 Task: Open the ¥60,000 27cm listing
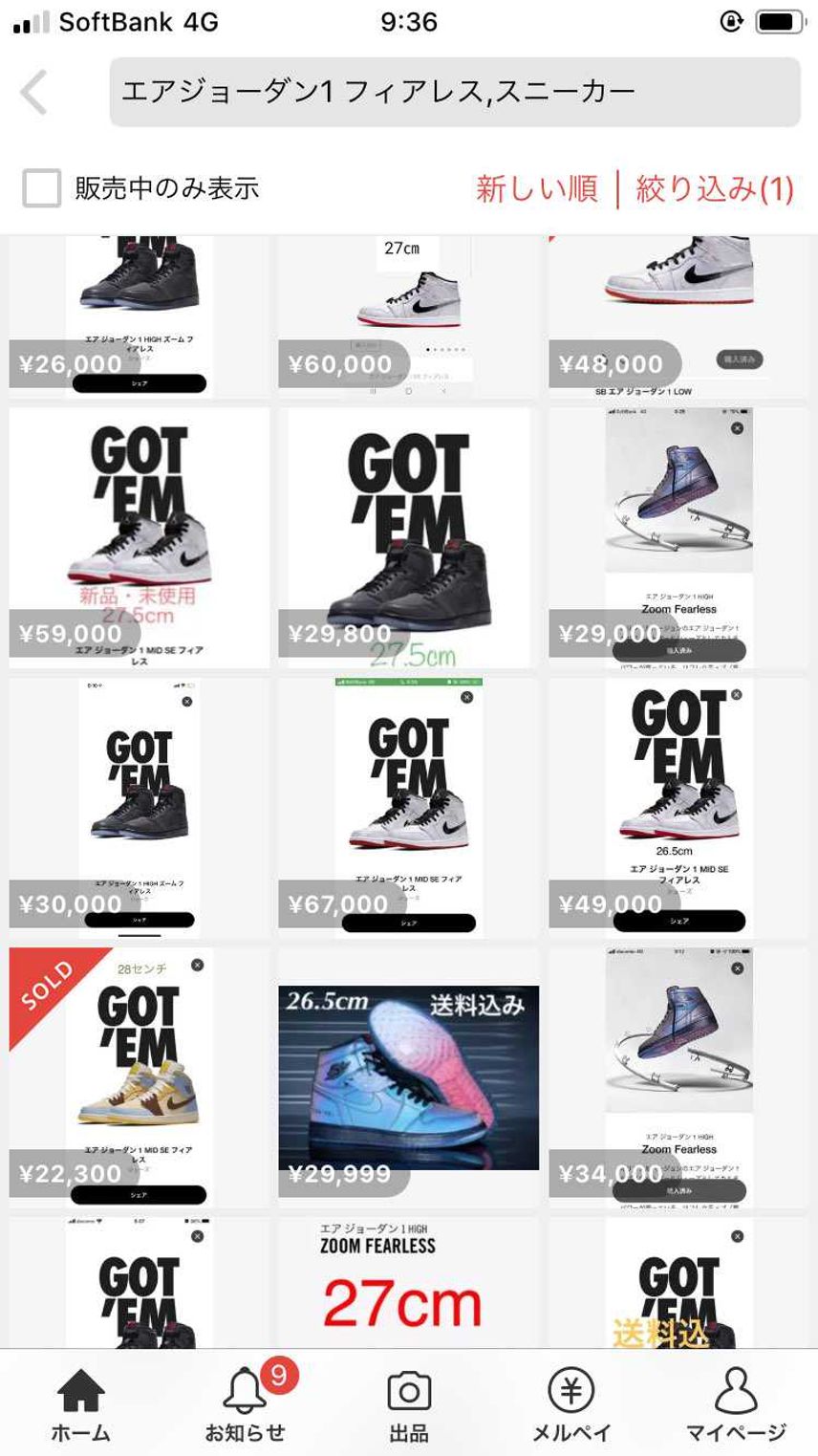(x=409, y=316)
